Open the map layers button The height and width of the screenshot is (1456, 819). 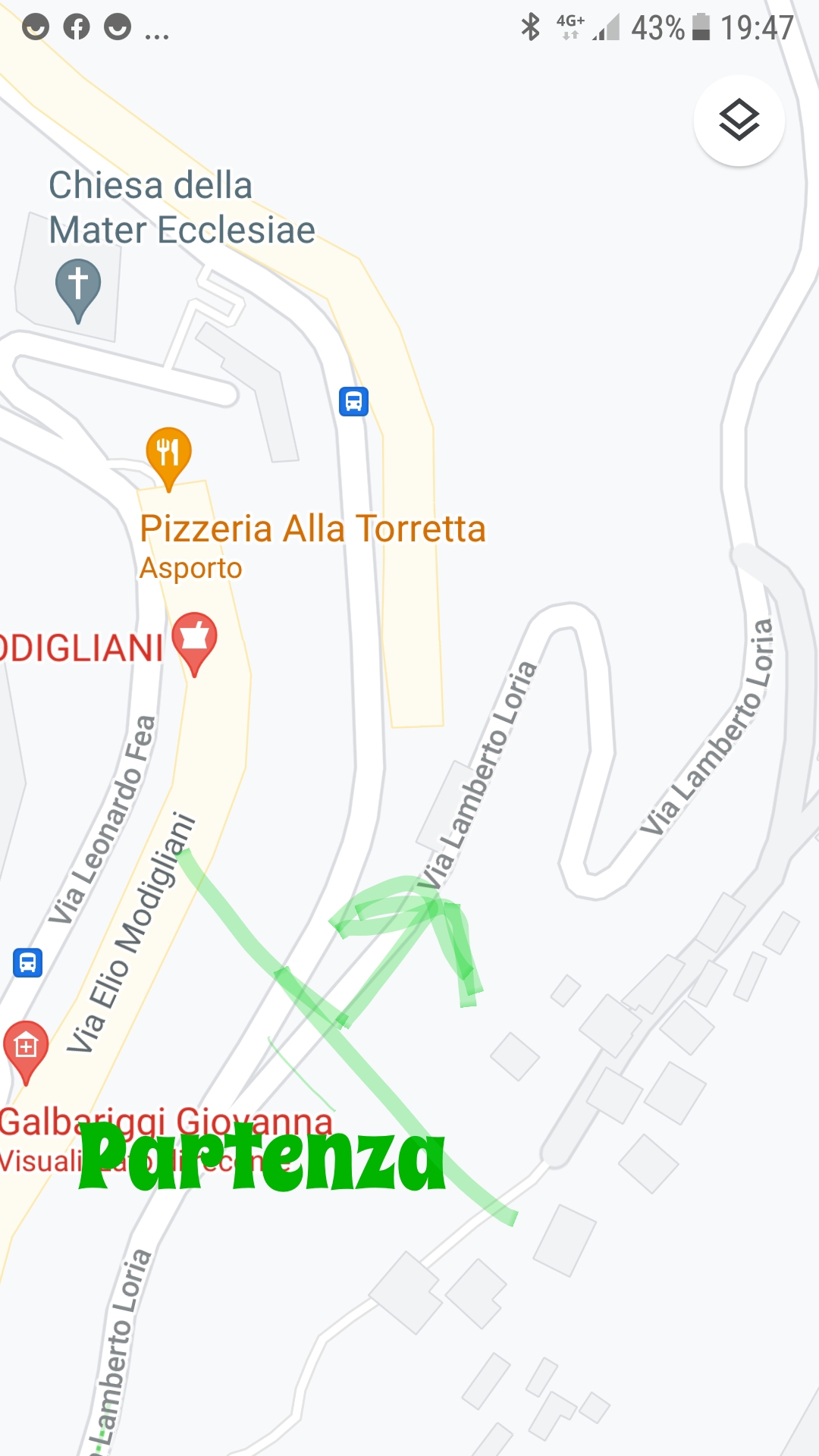pos(739,121)
